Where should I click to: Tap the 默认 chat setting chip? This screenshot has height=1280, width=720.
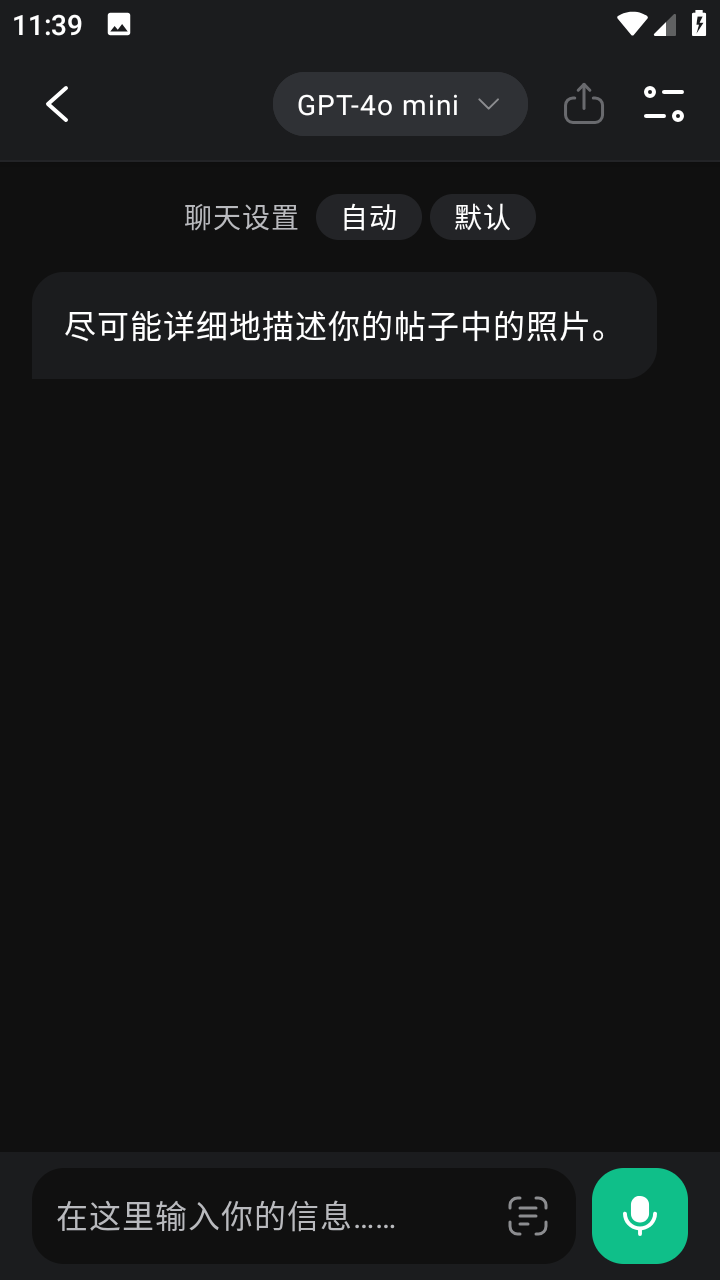pyautogui.click(x=483, y=217)
